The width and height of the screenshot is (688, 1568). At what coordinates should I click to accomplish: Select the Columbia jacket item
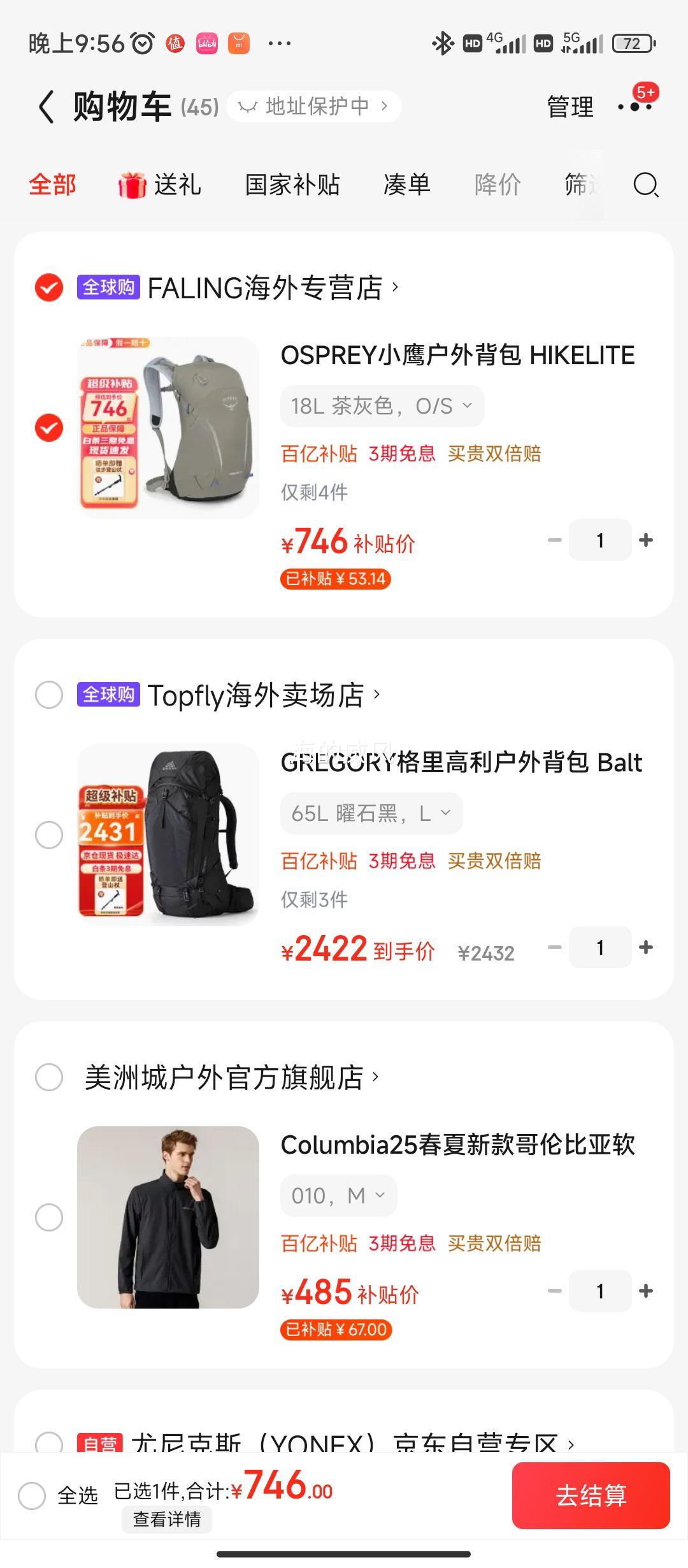pos(49,1217)
